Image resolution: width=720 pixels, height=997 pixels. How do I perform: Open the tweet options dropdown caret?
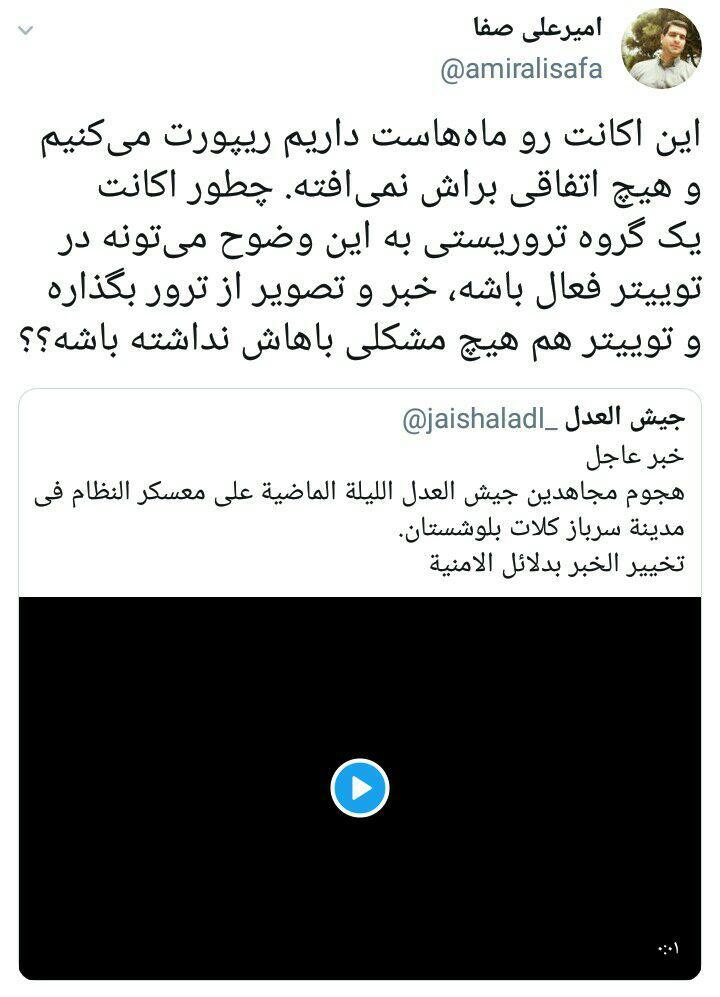coord(25,31)
